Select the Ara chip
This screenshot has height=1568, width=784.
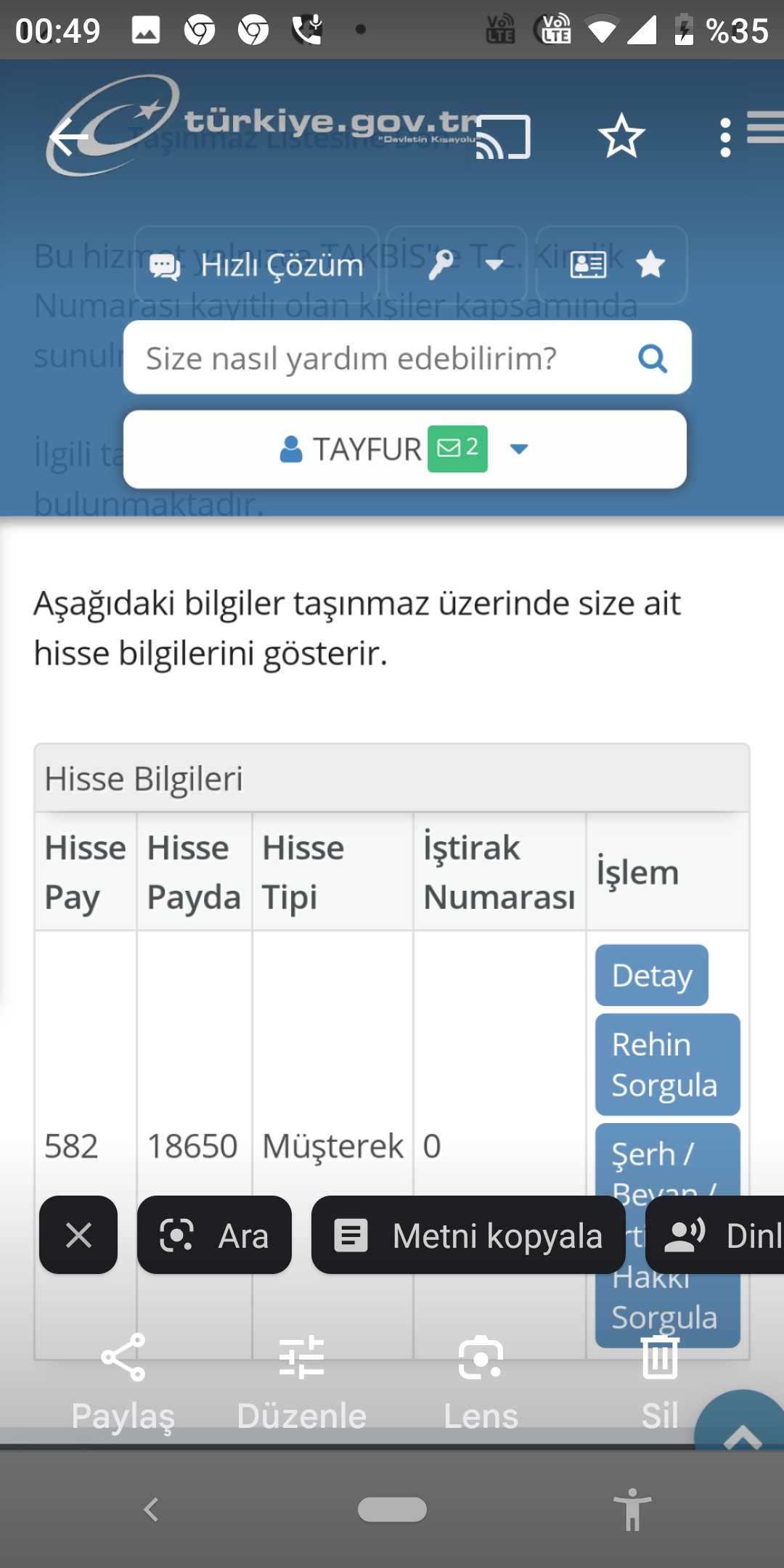pyautogui.click(x=215, y=1235)
